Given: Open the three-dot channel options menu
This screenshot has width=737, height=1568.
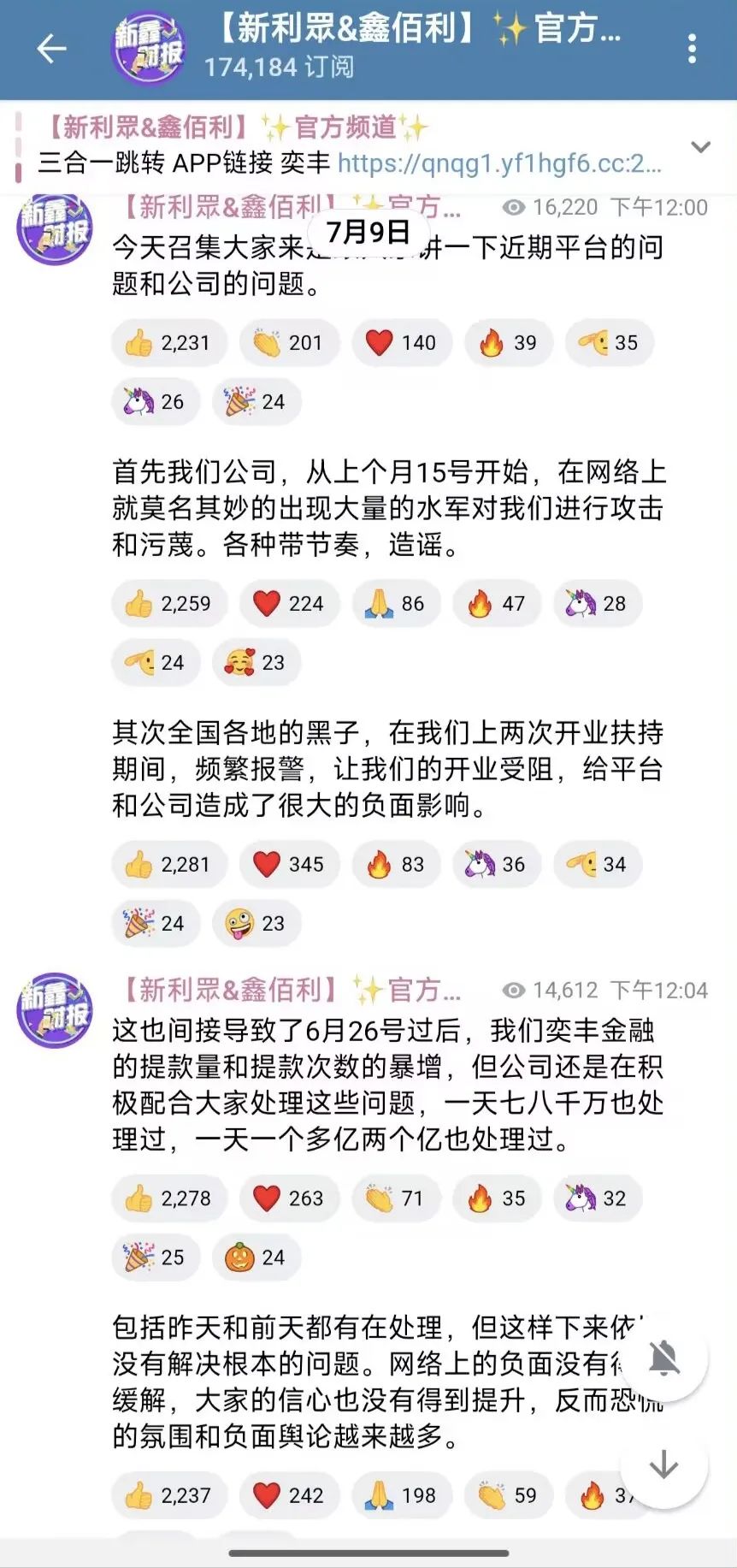Looking at the screenshot, I should 691,49.
